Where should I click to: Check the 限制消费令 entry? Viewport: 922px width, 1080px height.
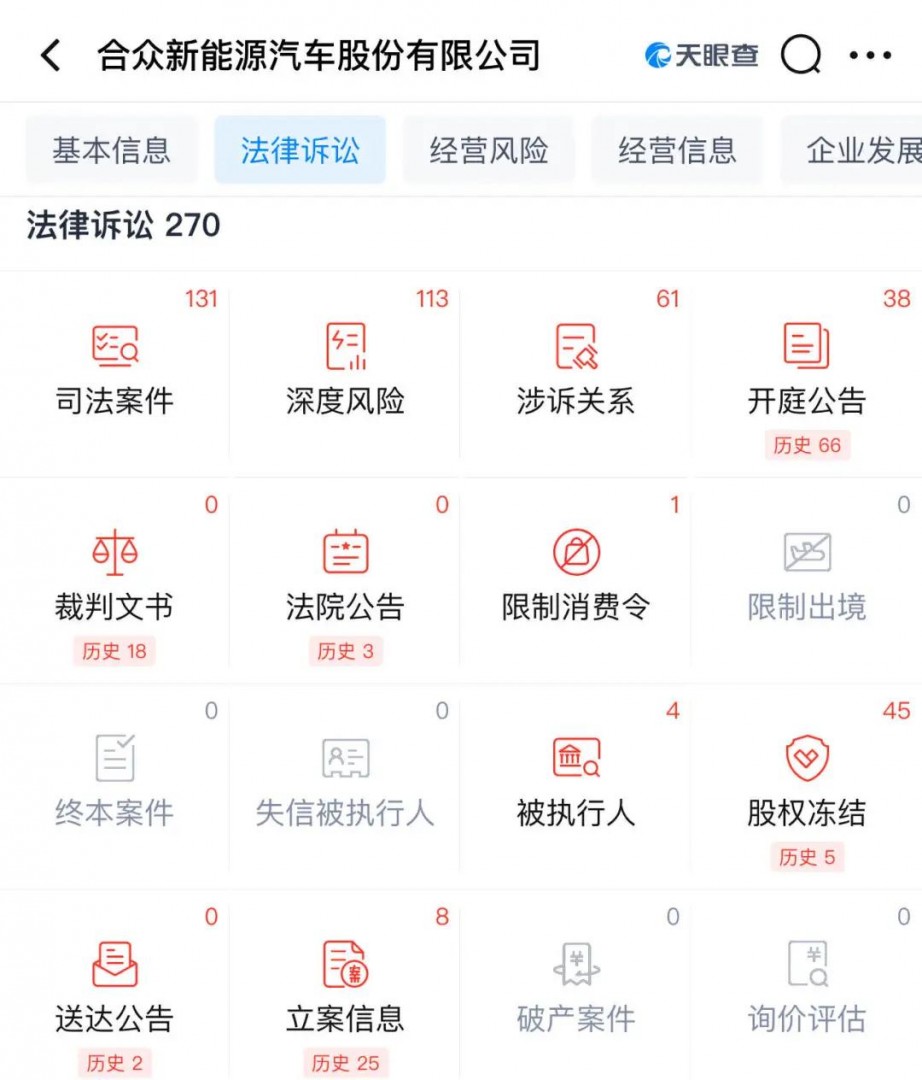coord(576,578)
